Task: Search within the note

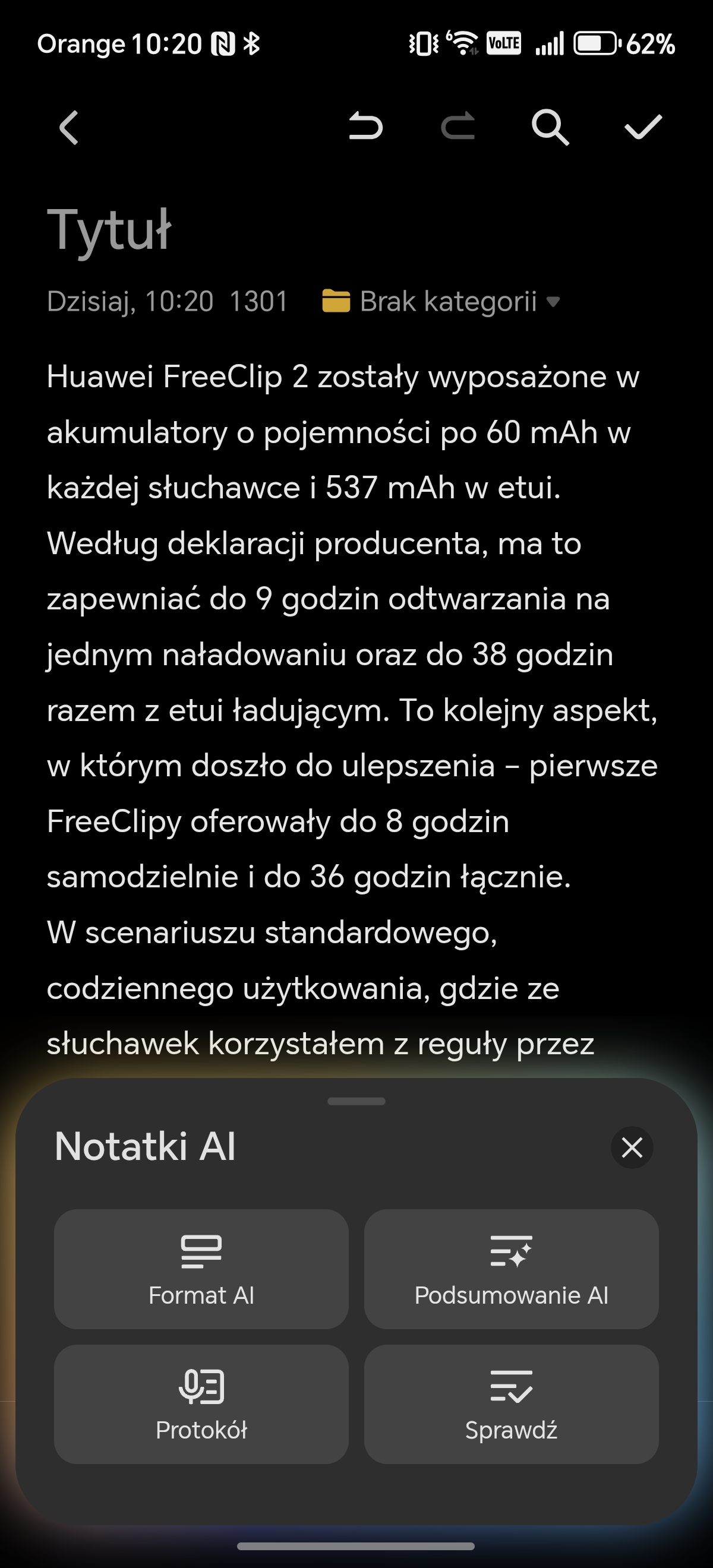Action: [550, 127]
